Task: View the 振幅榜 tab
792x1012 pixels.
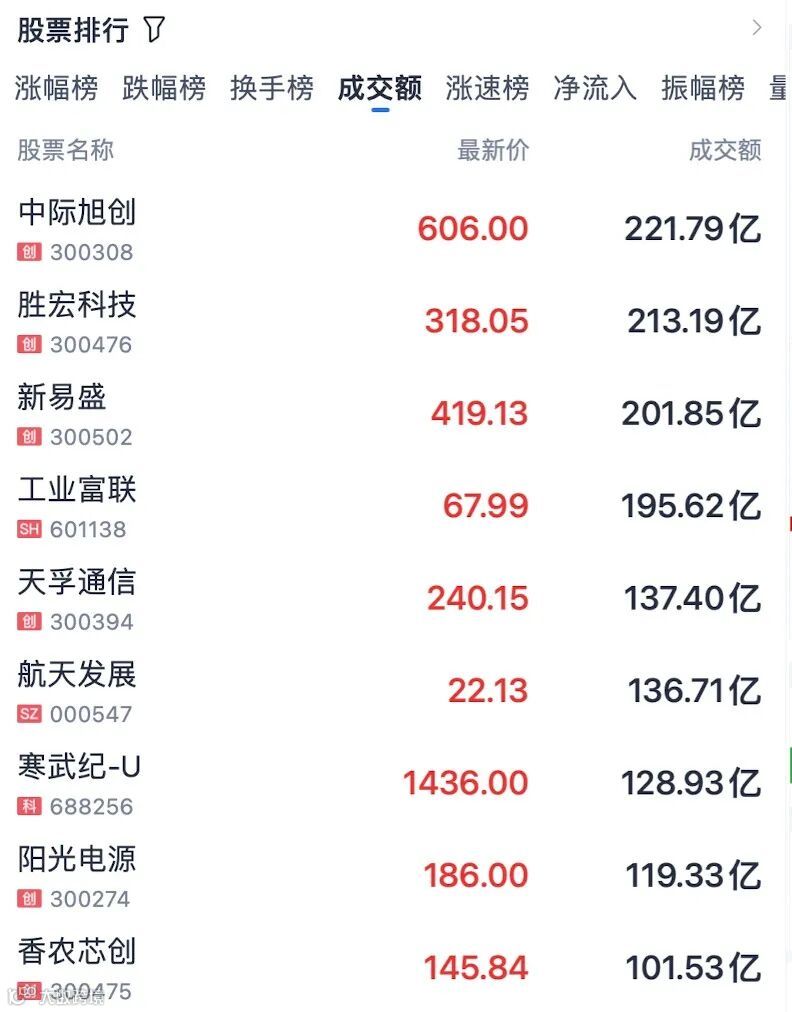Action: click(703, 89)
